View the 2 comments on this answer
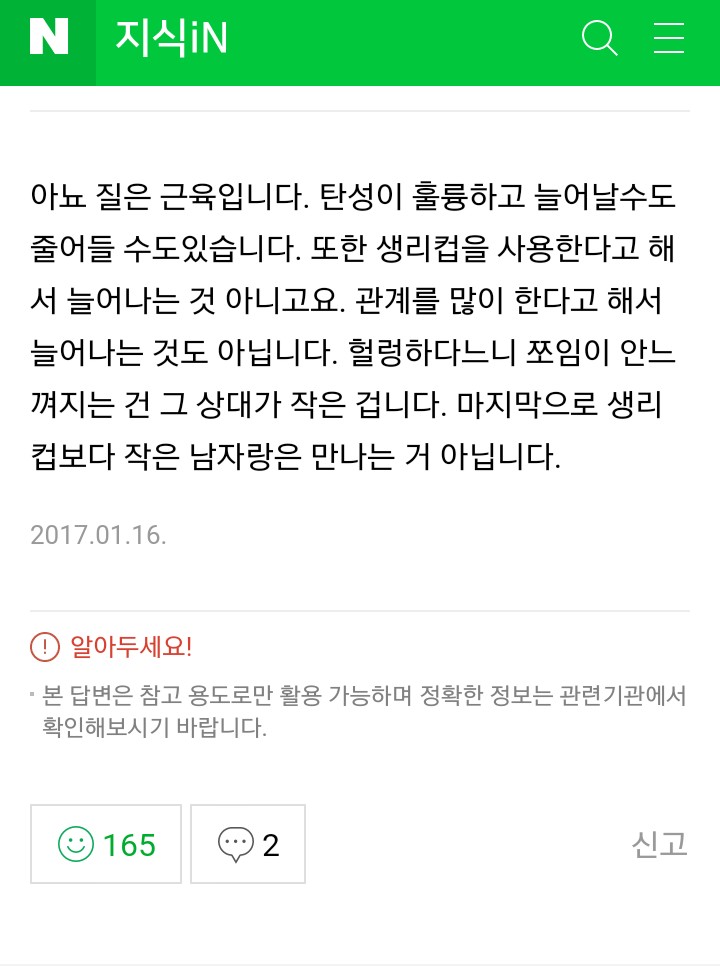The image size is (720, 970). point(248,845)
